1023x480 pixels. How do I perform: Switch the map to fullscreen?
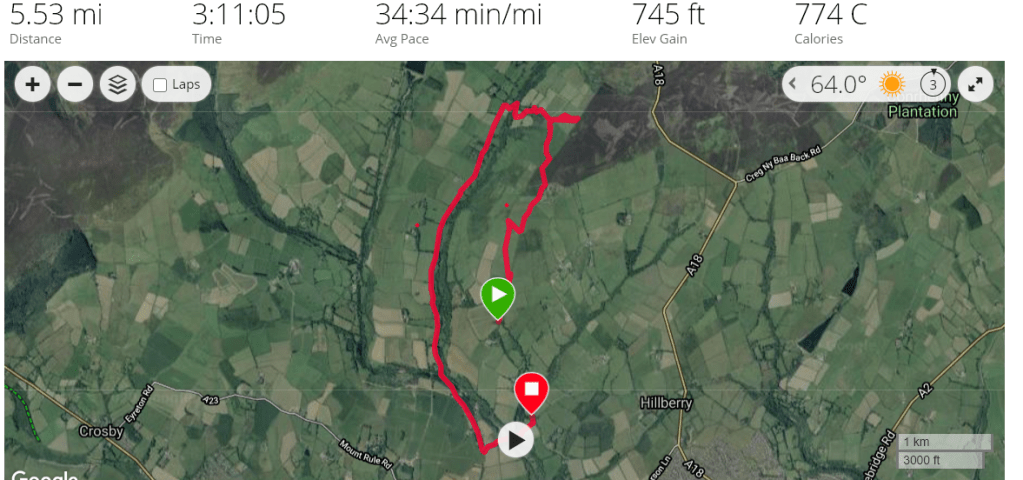point(975,84)
